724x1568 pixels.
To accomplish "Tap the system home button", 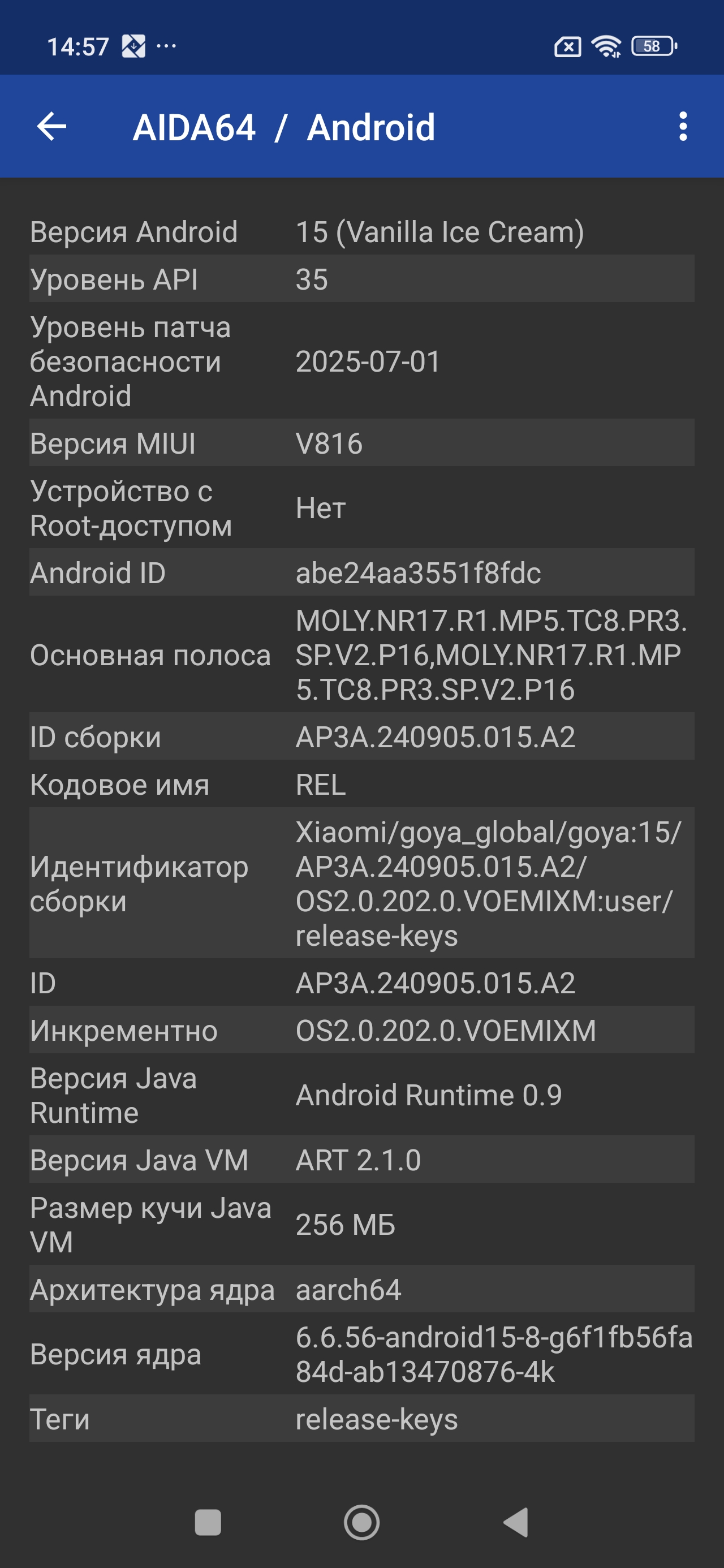I will click(x=361, y=1522).
